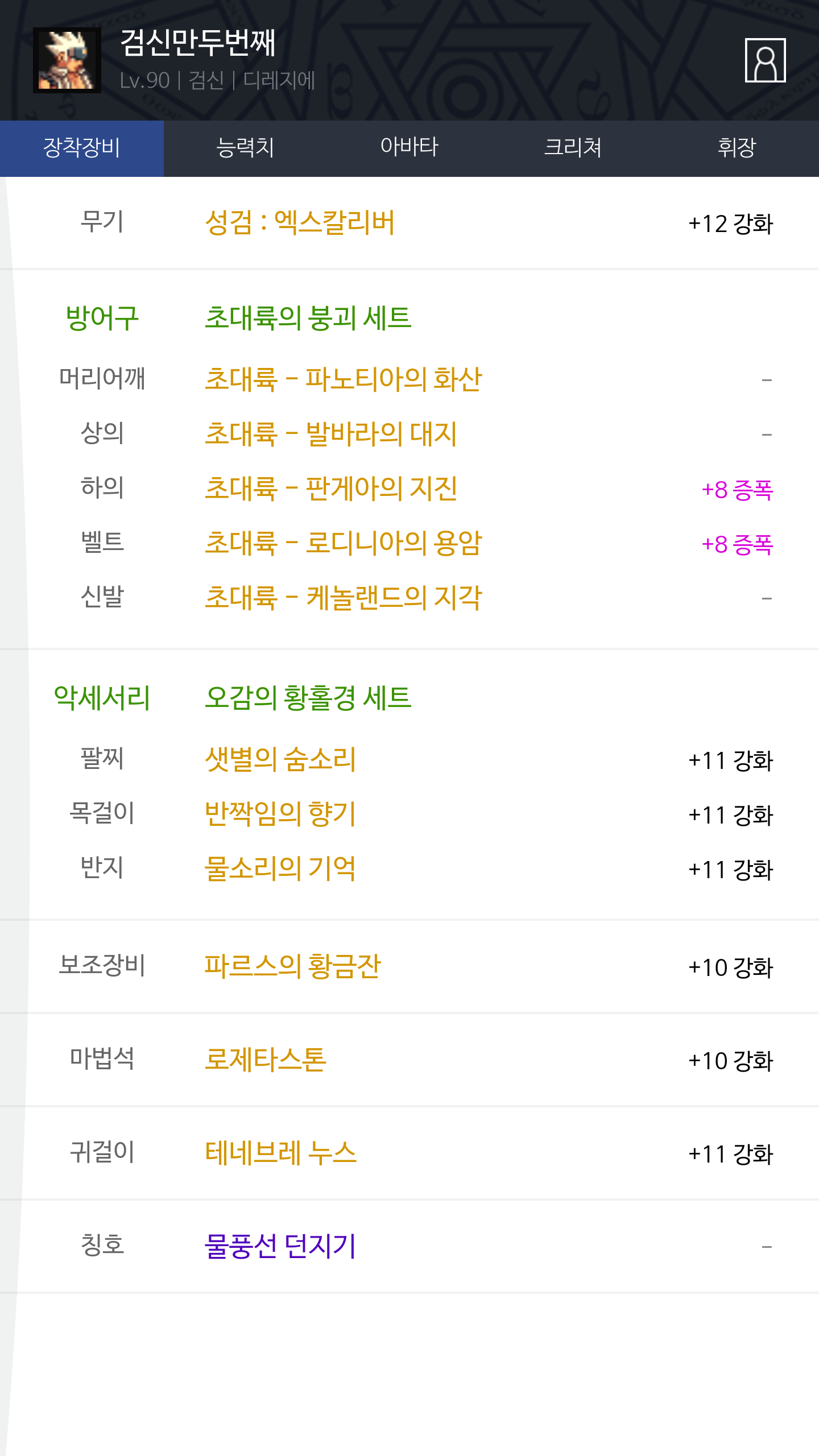Open 초대륙 - 케놀랜드의 지각 item
The width and height of the screenshot is (819, 1456).
click(x=343, y=597)
